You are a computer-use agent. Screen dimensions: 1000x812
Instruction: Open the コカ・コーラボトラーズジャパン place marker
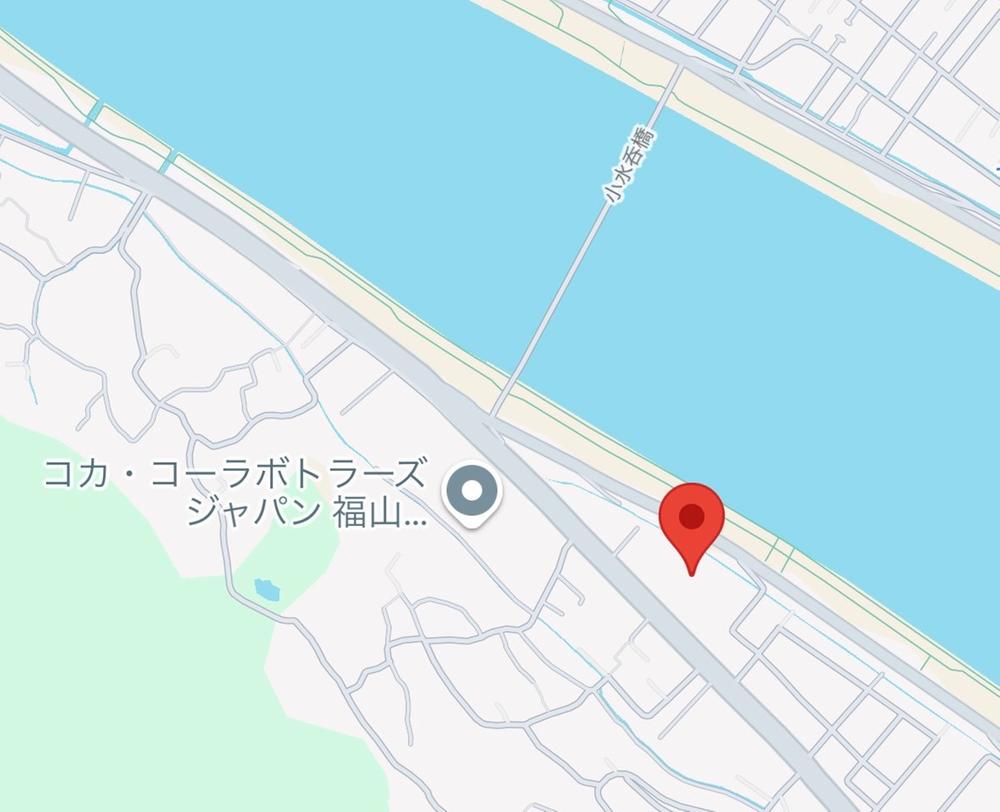(473, 492)
